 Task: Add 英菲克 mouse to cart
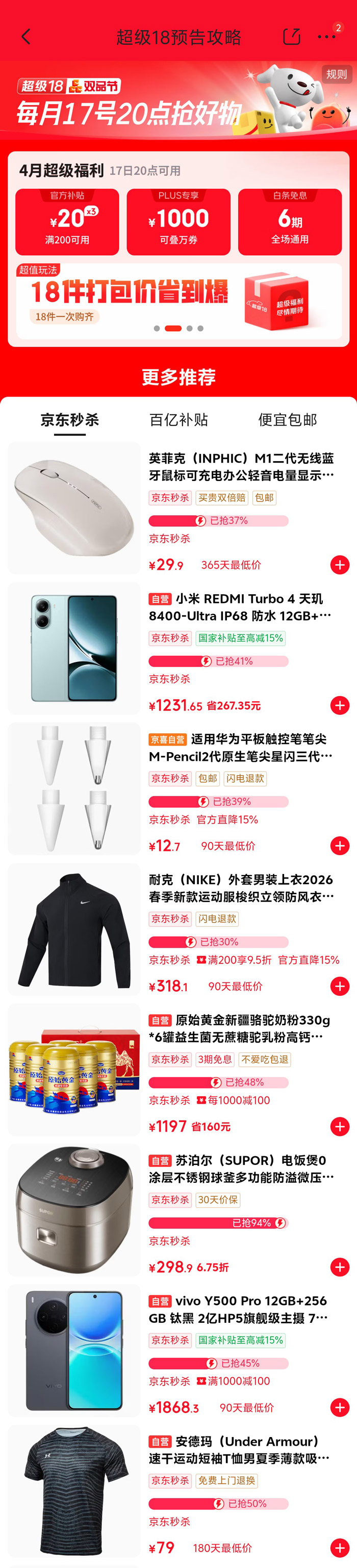coord(339,565)
